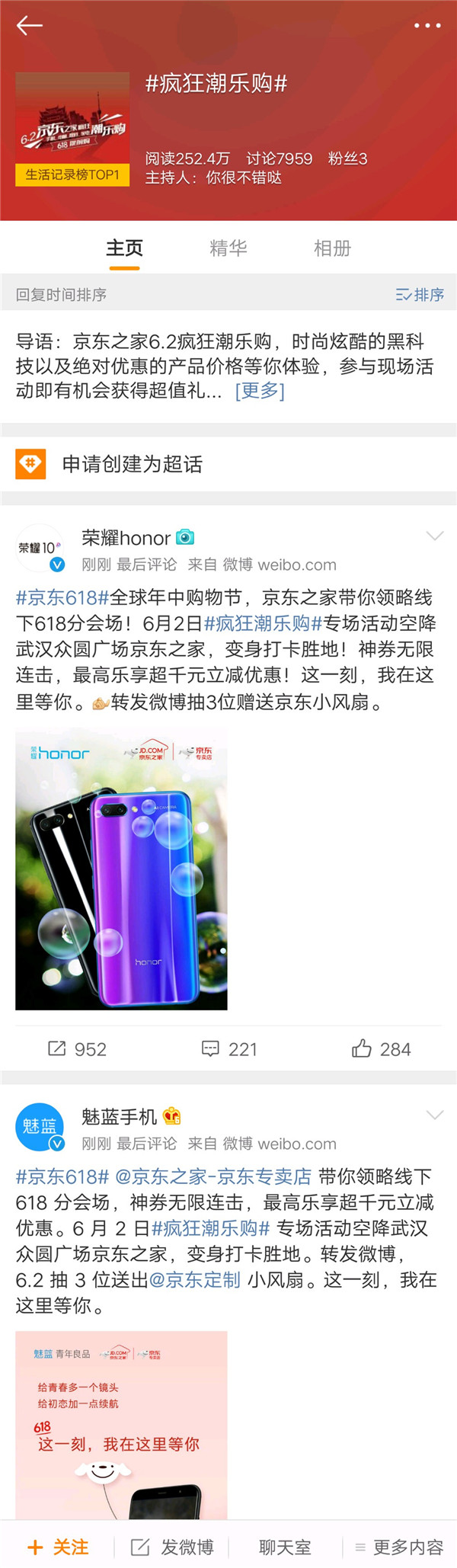Go back using the top arrow
This screenshot has width=457, height=1568.
coord(29,26)
